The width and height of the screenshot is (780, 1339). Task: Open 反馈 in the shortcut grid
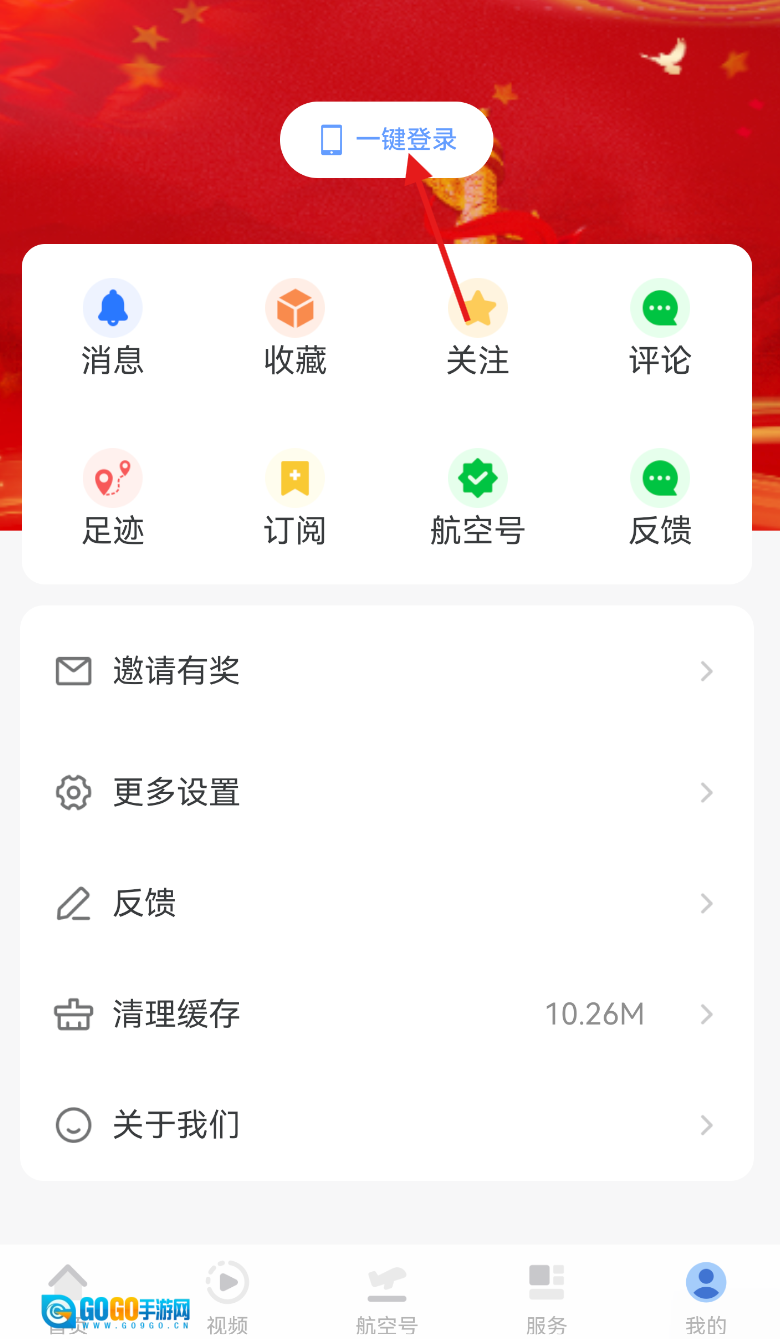(660, 498)
